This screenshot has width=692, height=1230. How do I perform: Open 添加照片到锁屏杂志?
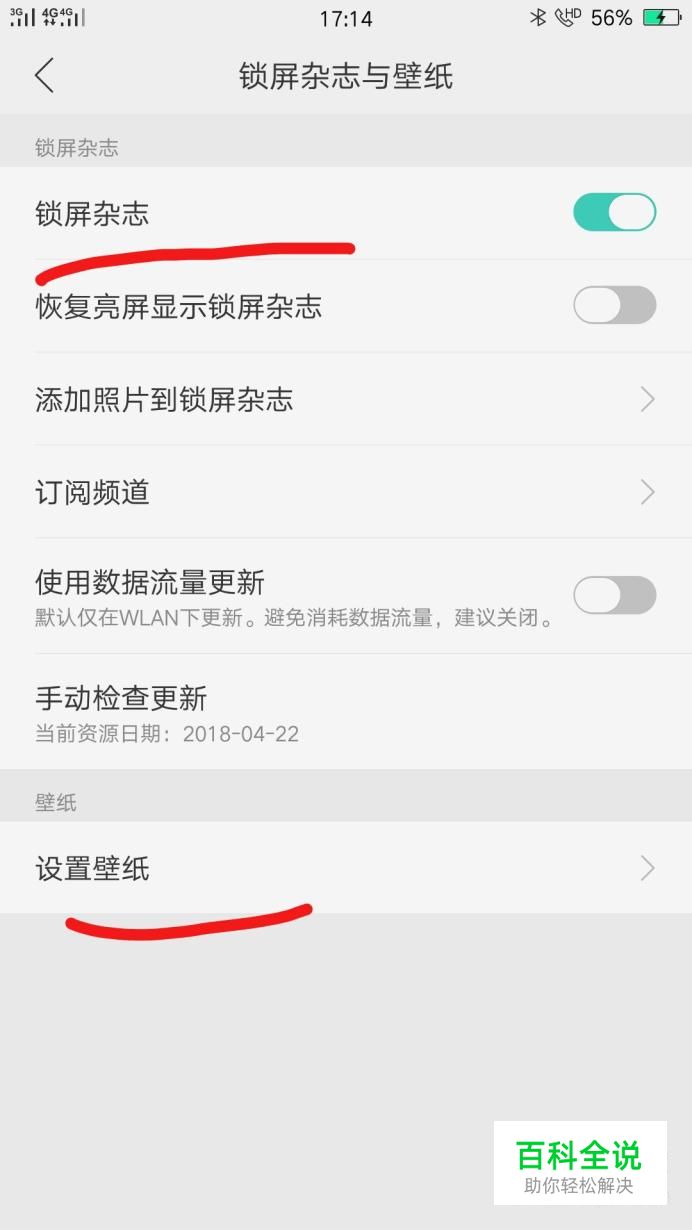(x=346, y=399)
